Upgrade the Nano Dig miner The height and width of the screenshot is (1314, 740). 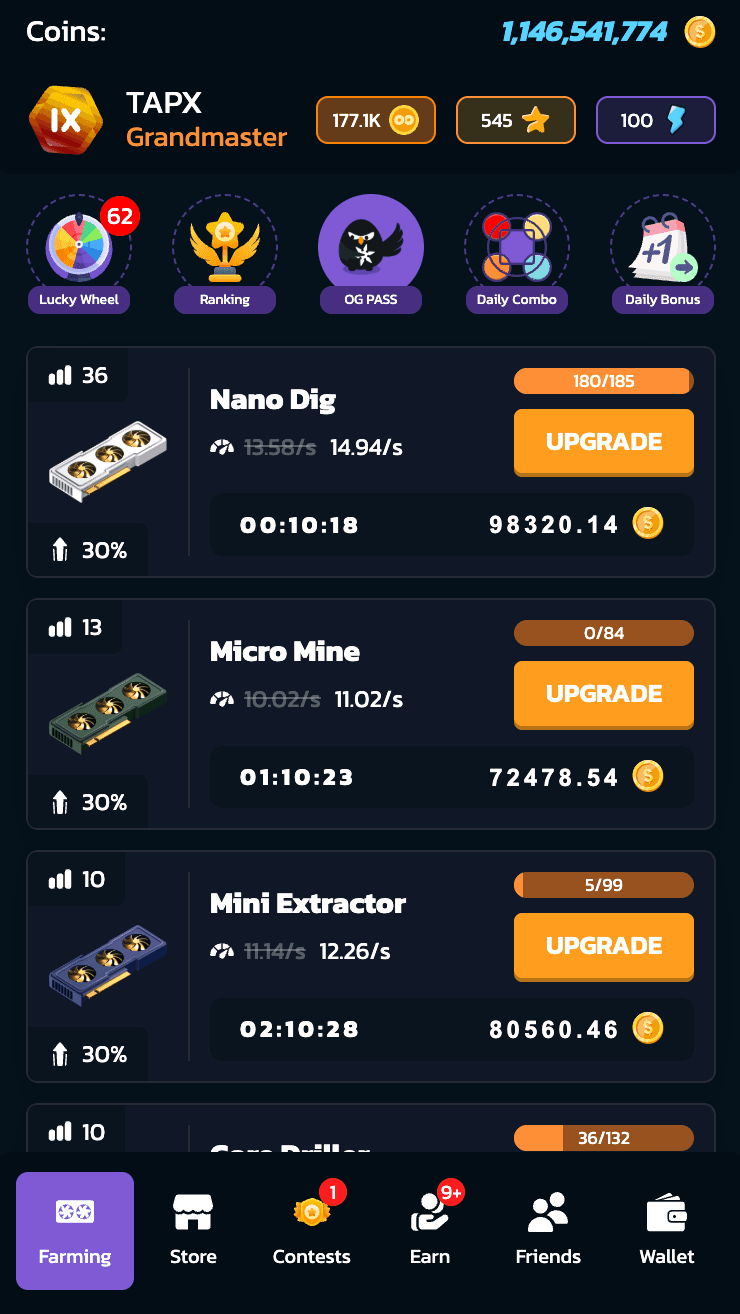[603, 442]
